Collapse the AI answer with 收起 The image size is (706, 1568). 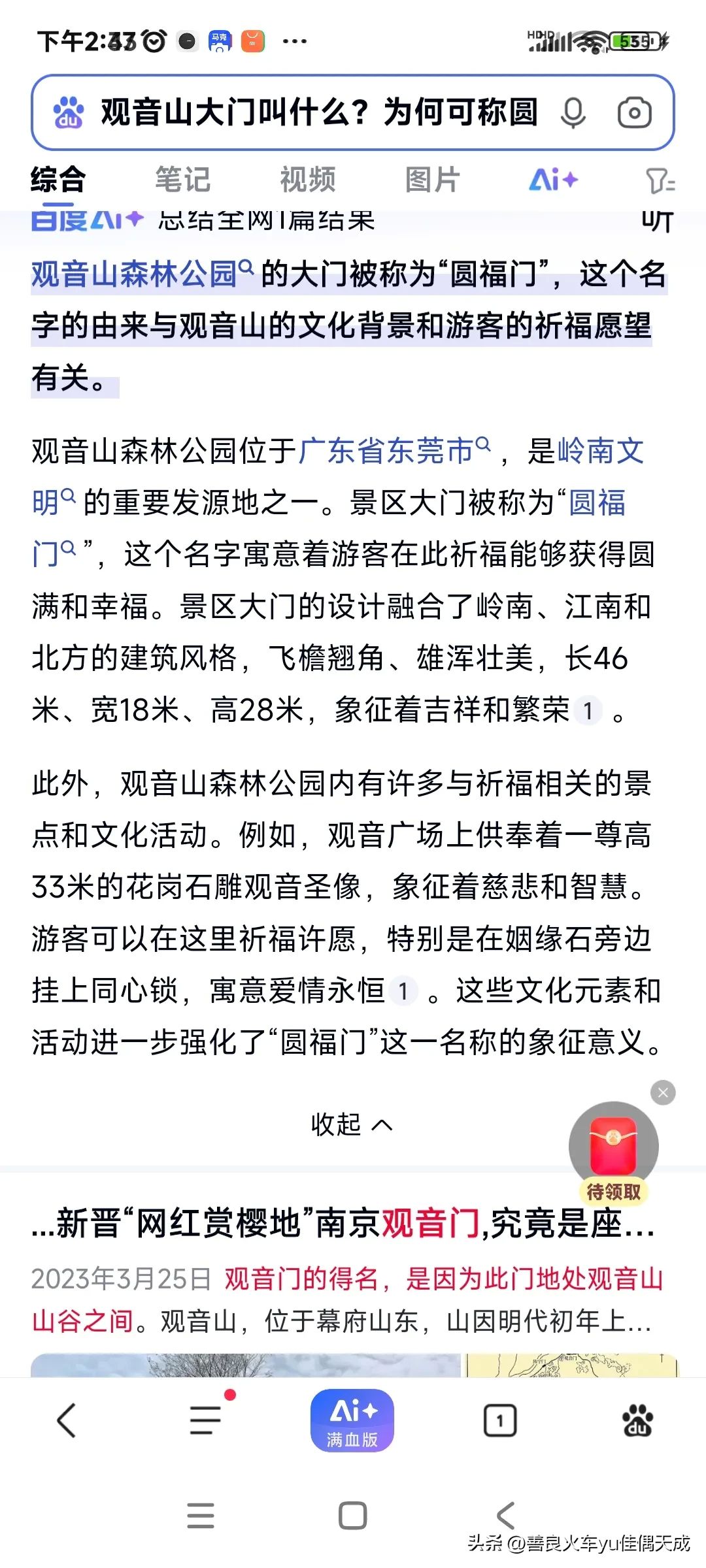pyautogui.click(x=351, y=1124)
